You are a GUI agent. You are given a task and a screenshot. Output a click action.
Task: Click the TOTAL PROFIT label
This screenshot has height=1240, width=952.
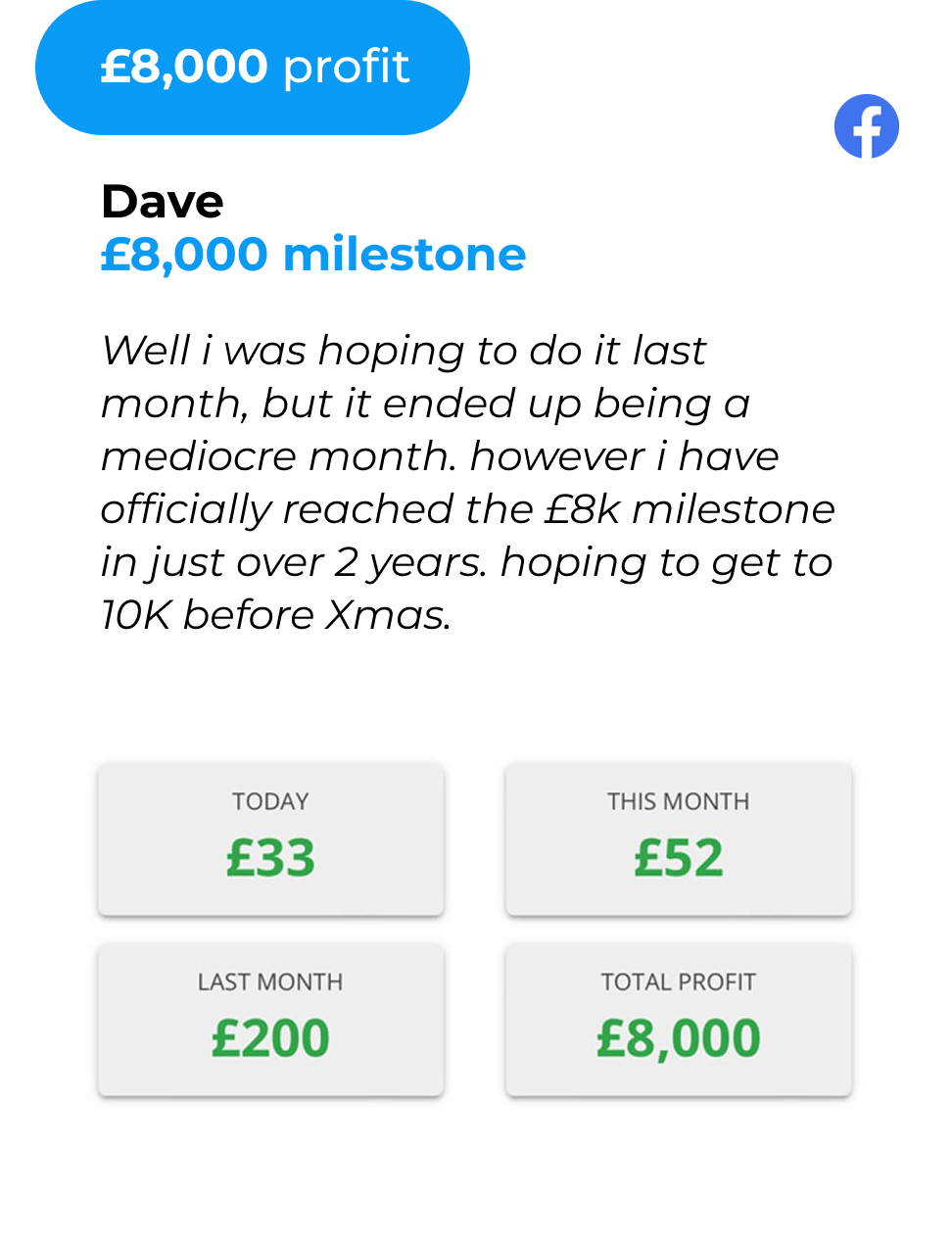point(678,982)
